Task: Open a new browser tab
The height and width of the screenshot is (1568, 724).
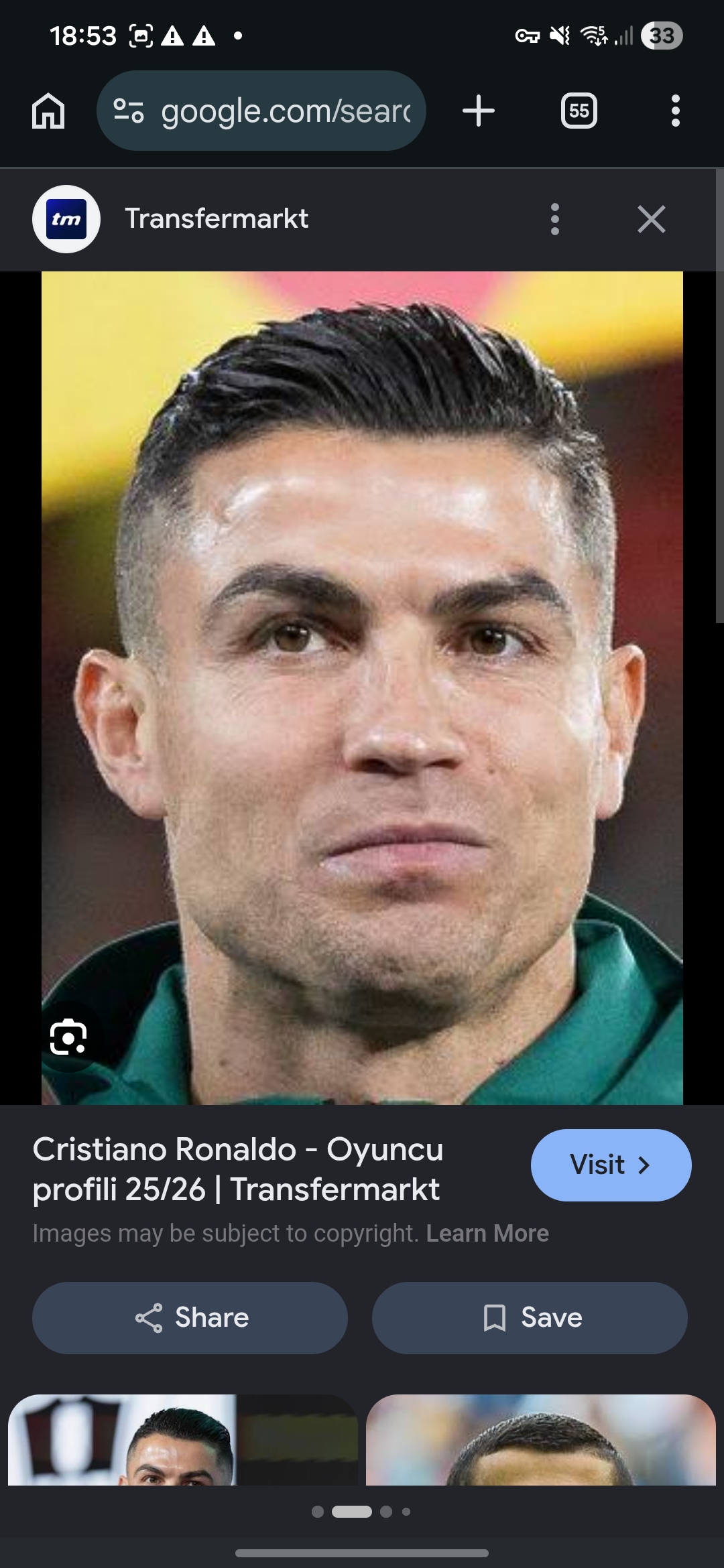Action: (479, 111)
